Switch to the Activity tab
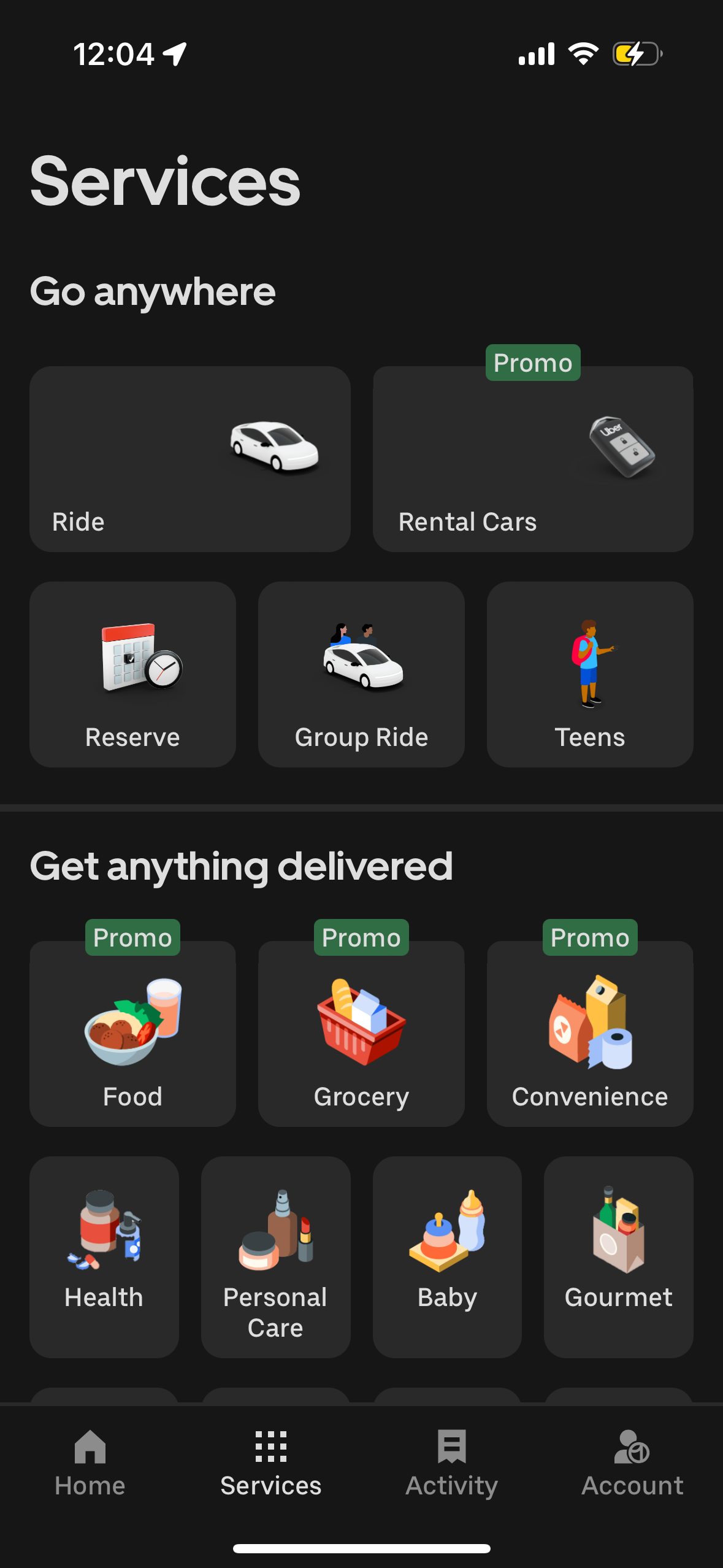723x1568 pixels. (x=452, y=1466)
